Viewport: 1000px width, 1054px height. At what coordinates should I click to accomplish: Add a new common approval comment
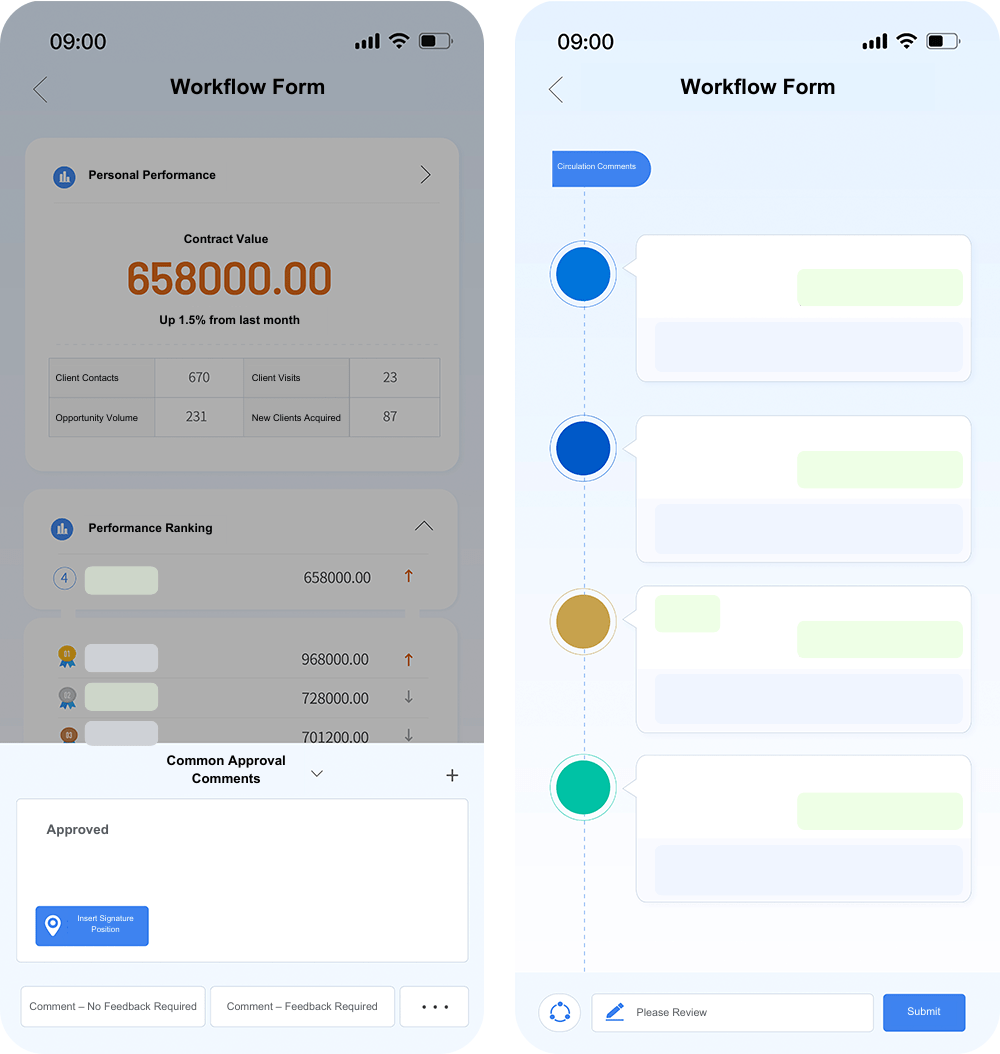(x=452, y=775)
